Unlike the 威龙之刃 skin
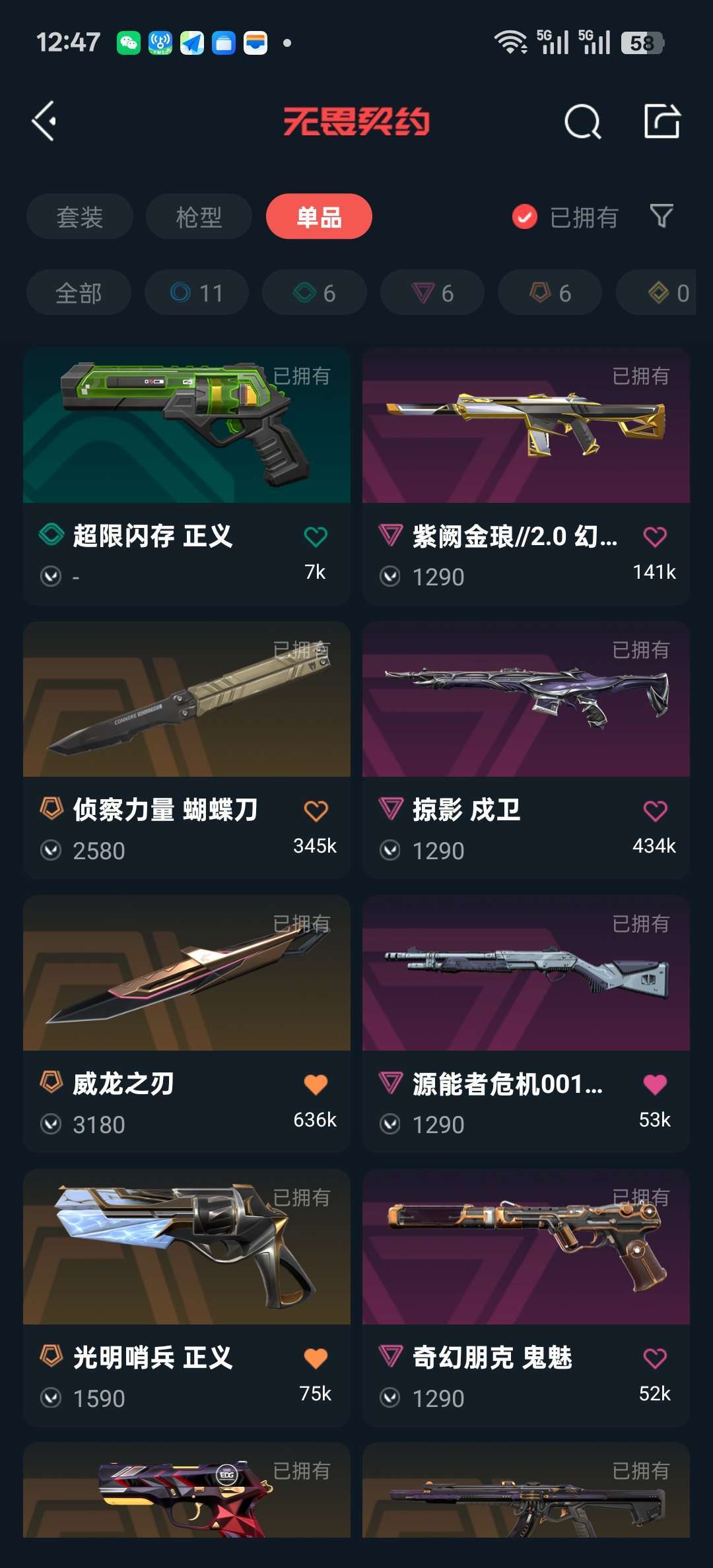Screen dimensions: 713x1568 click(316, 1084)
